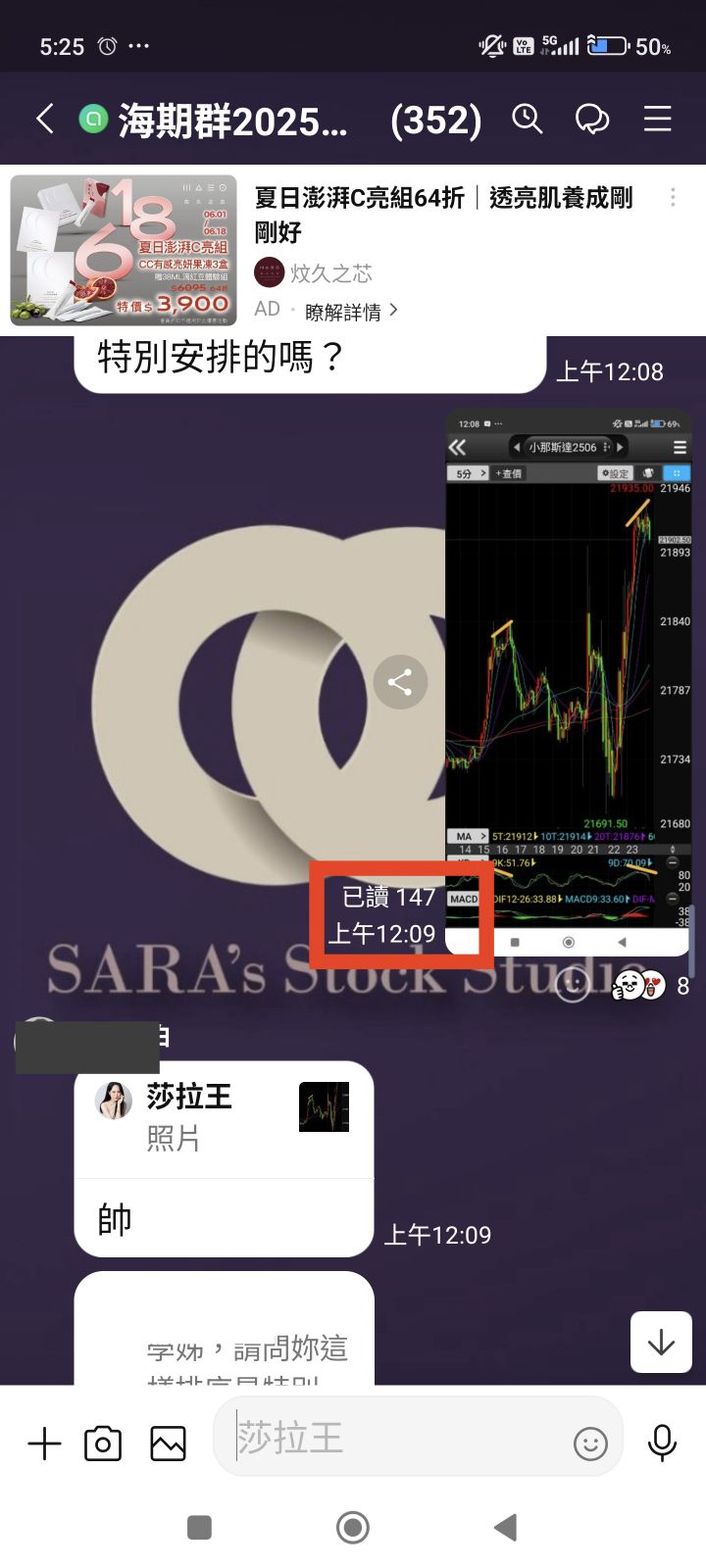
Task: Open the stock chart photo
Action: pyautogui.click(x=569, y=682)
